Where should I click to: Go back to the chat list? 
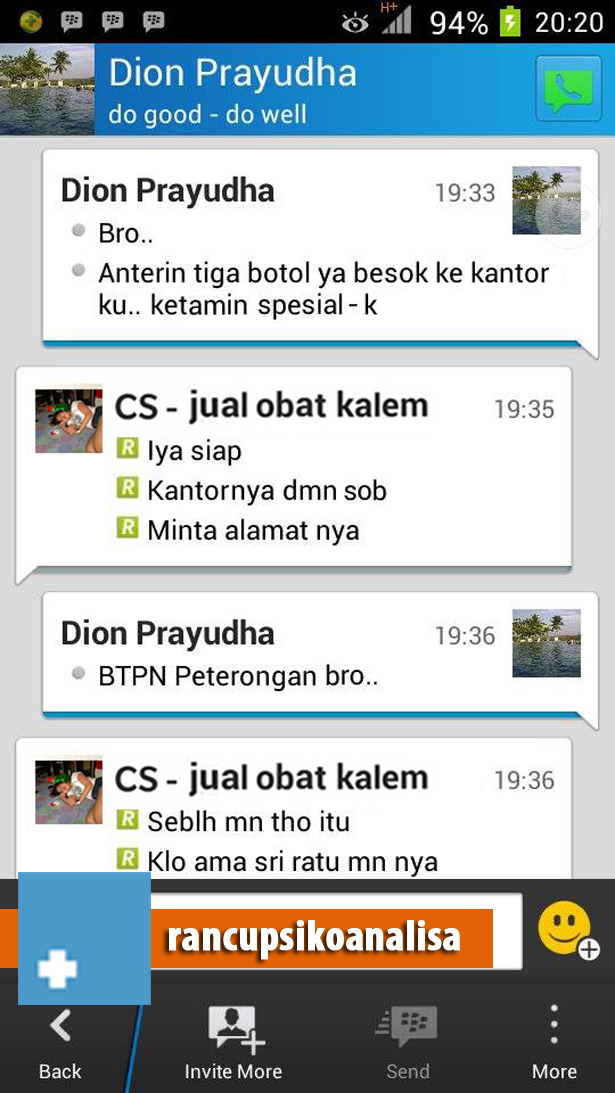coord(61,1044)
